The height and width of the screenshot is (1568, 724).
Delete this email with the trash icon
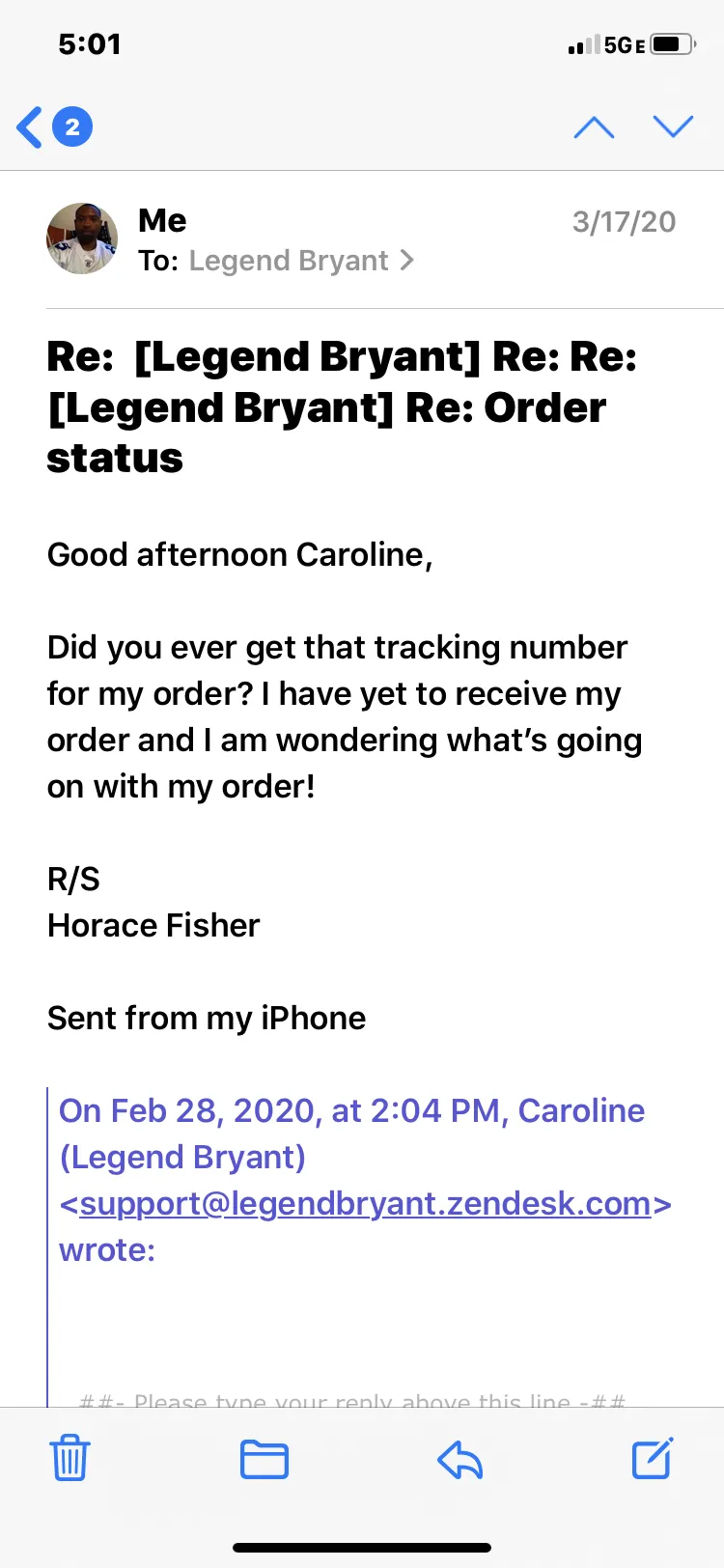70,1458
